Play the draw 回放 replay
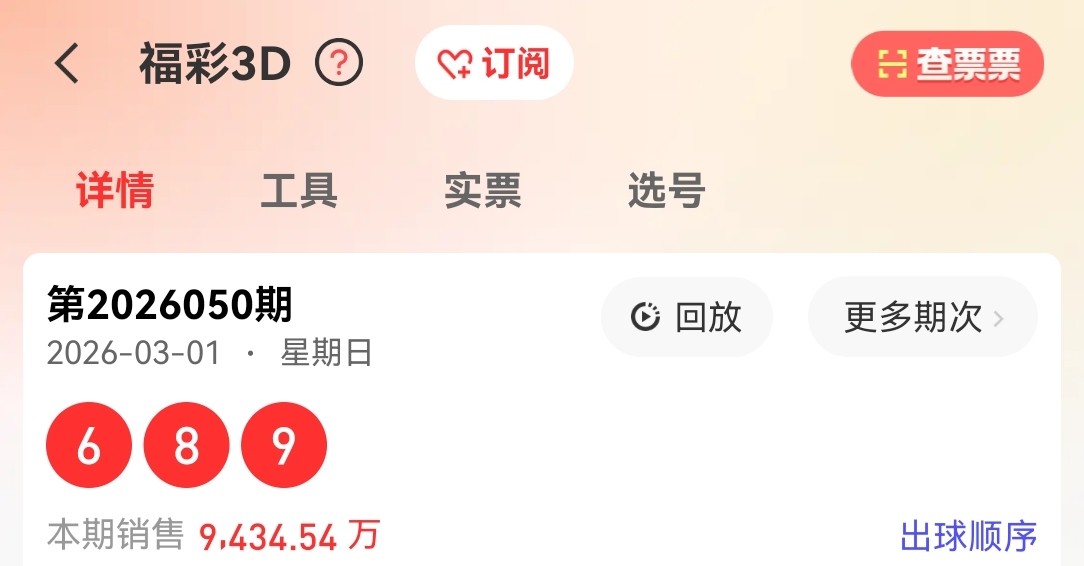 tap(686, 317)
